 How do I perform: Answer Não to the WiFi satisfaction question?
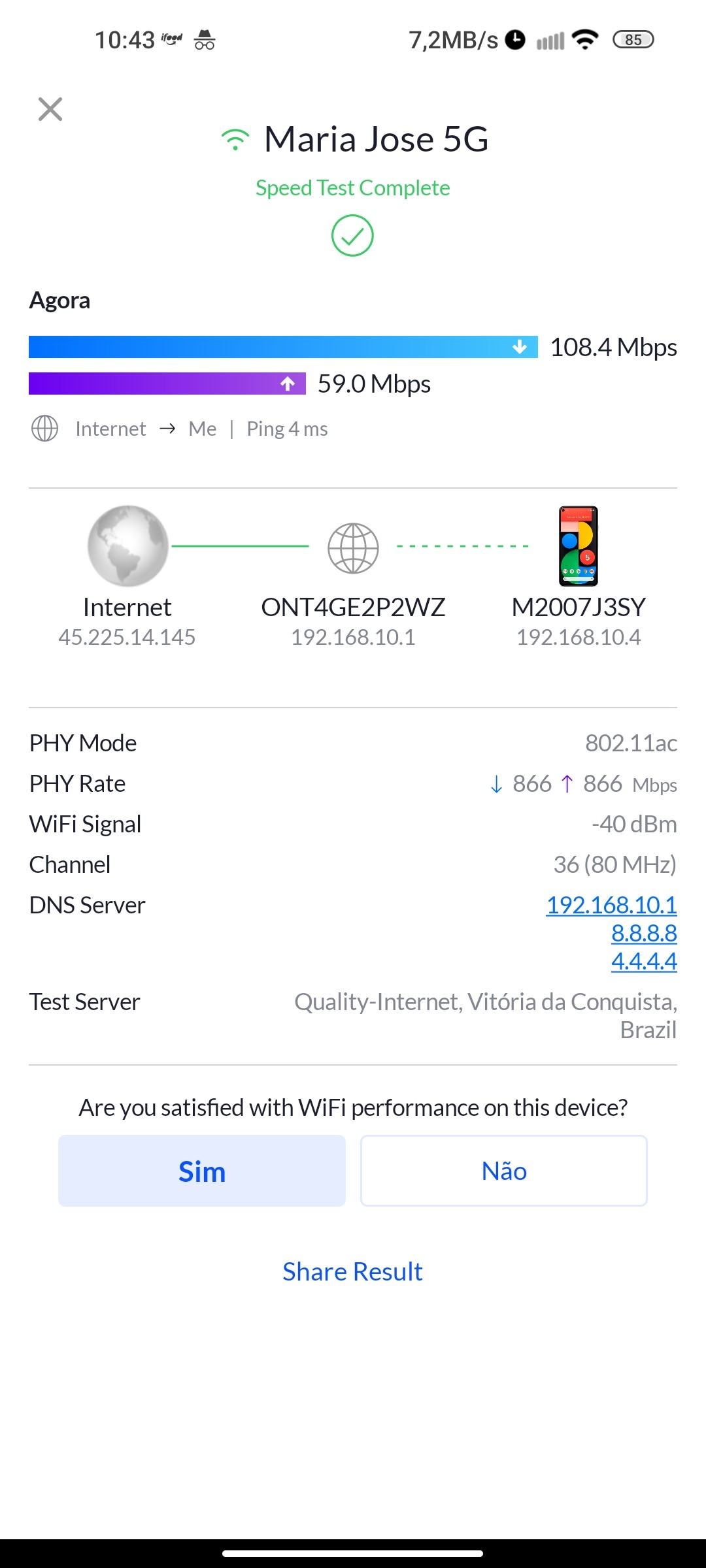tap(504, 1171)
